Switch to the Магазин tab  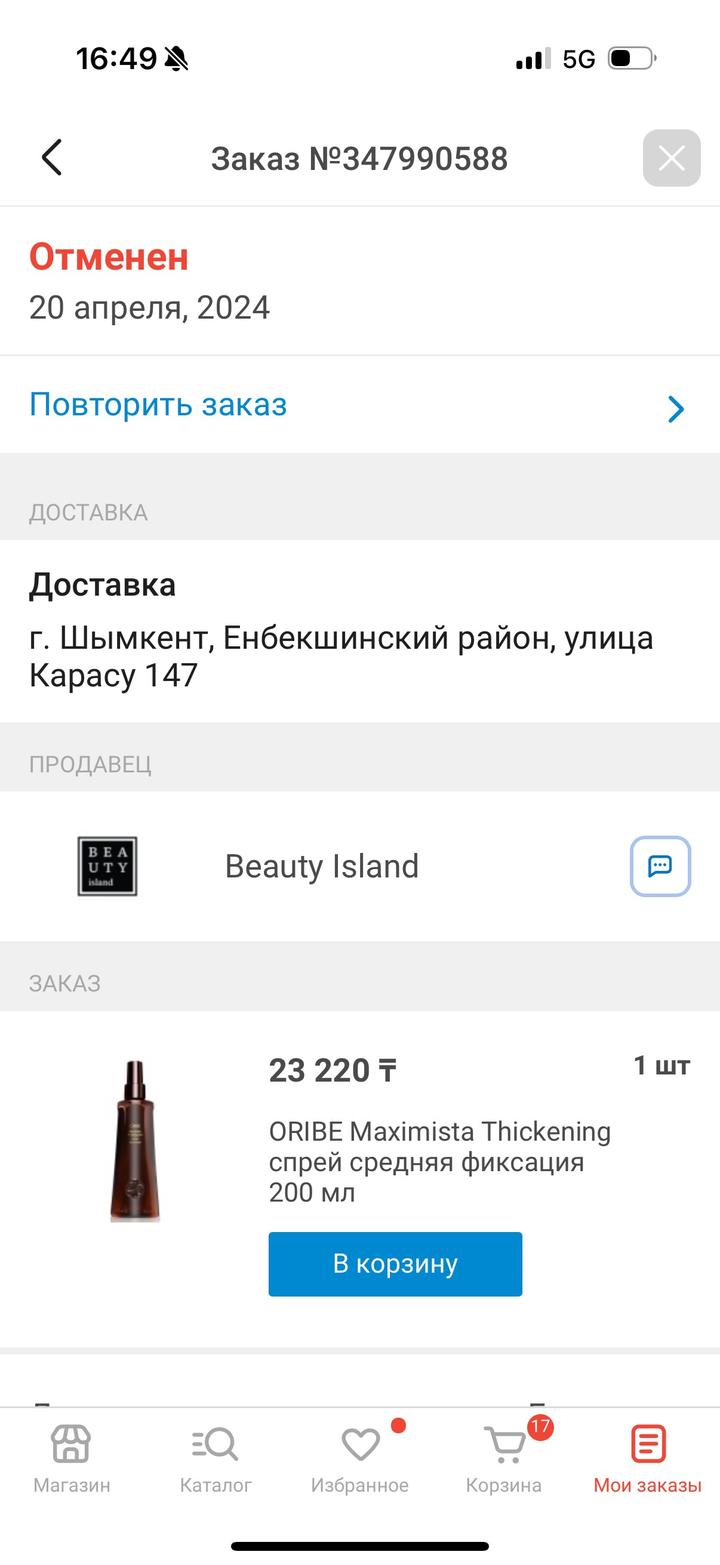point(71,1459)
